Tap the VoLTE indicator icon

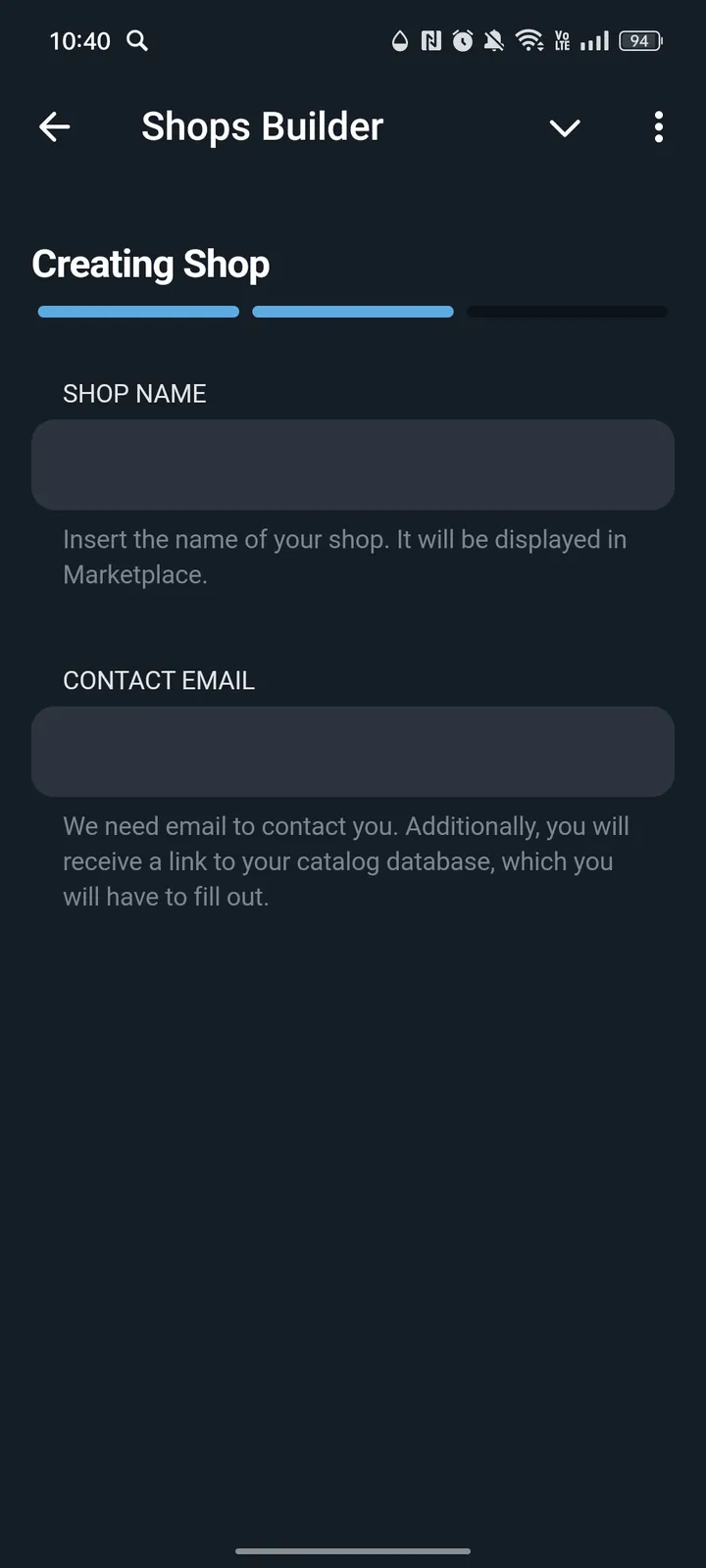click(x=563, y=41)
